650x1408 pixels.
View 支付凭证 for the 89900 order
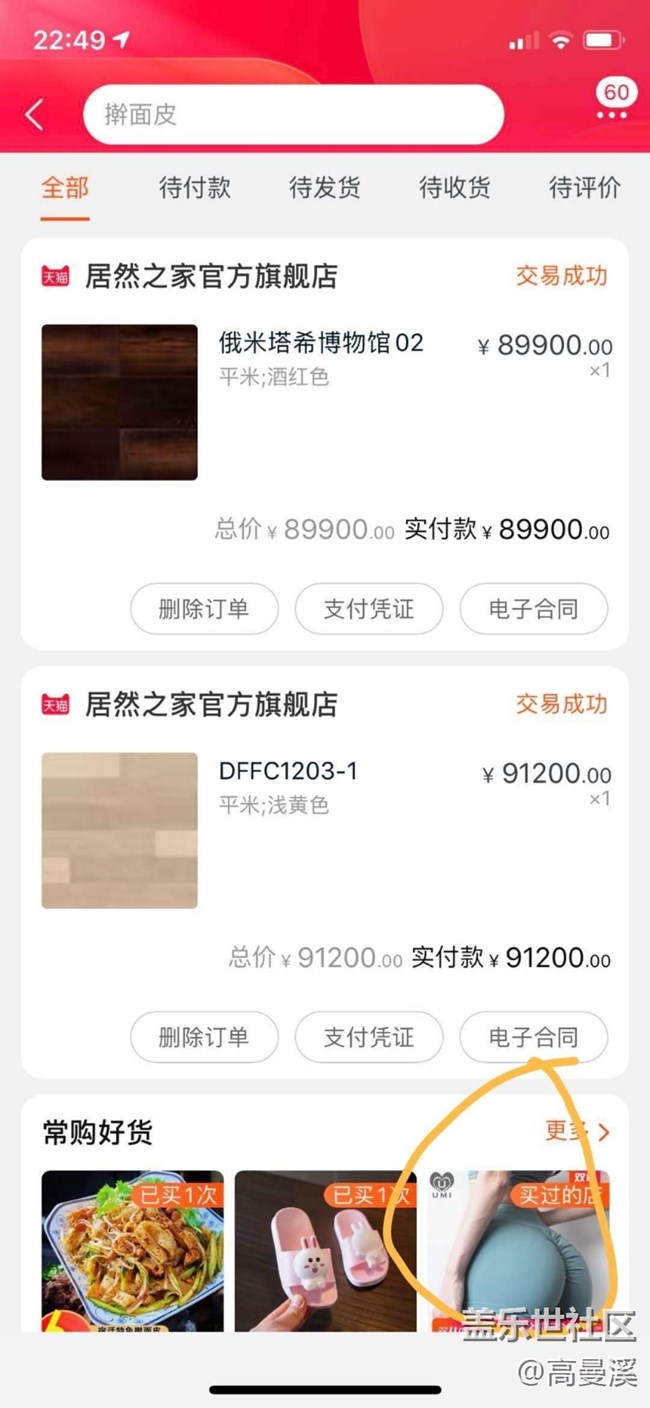pos(368,609)
